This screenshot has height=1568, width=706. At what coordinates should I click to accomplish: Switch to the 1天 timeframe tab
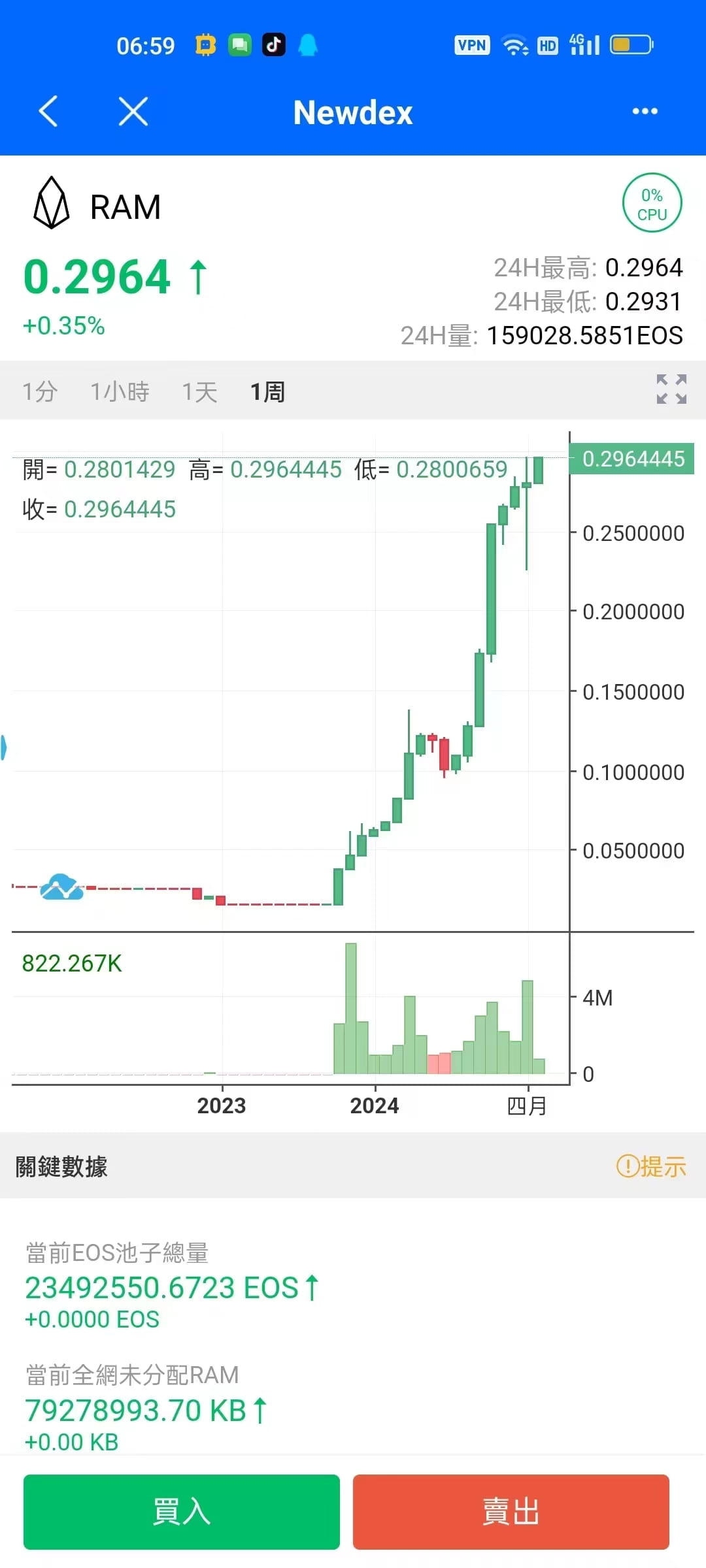coord(198,391)
